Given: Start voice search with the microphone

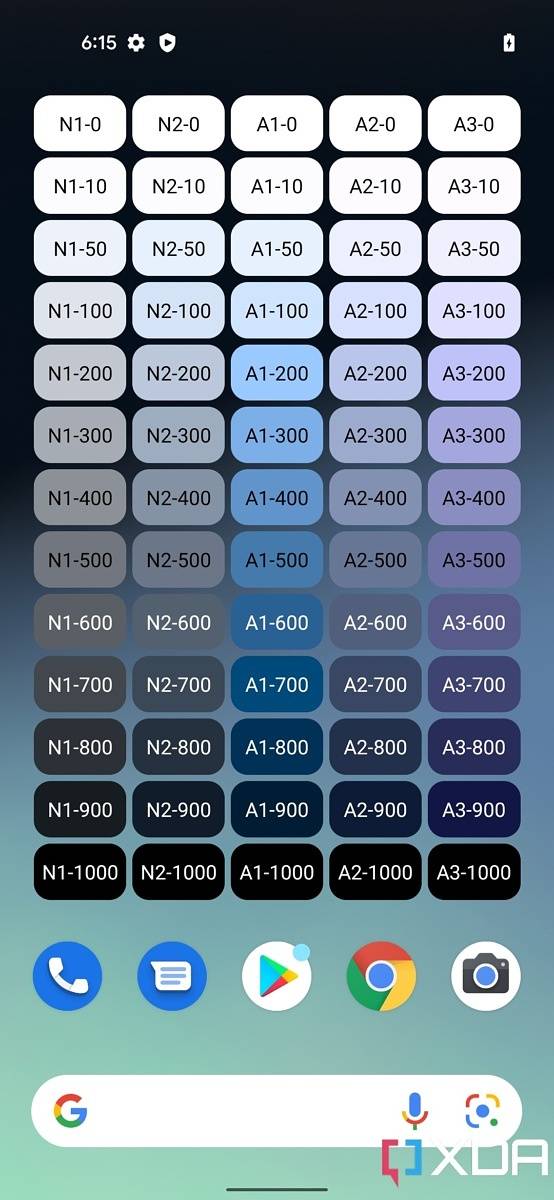Looking at the screenshot, I should coord(414,1111).
